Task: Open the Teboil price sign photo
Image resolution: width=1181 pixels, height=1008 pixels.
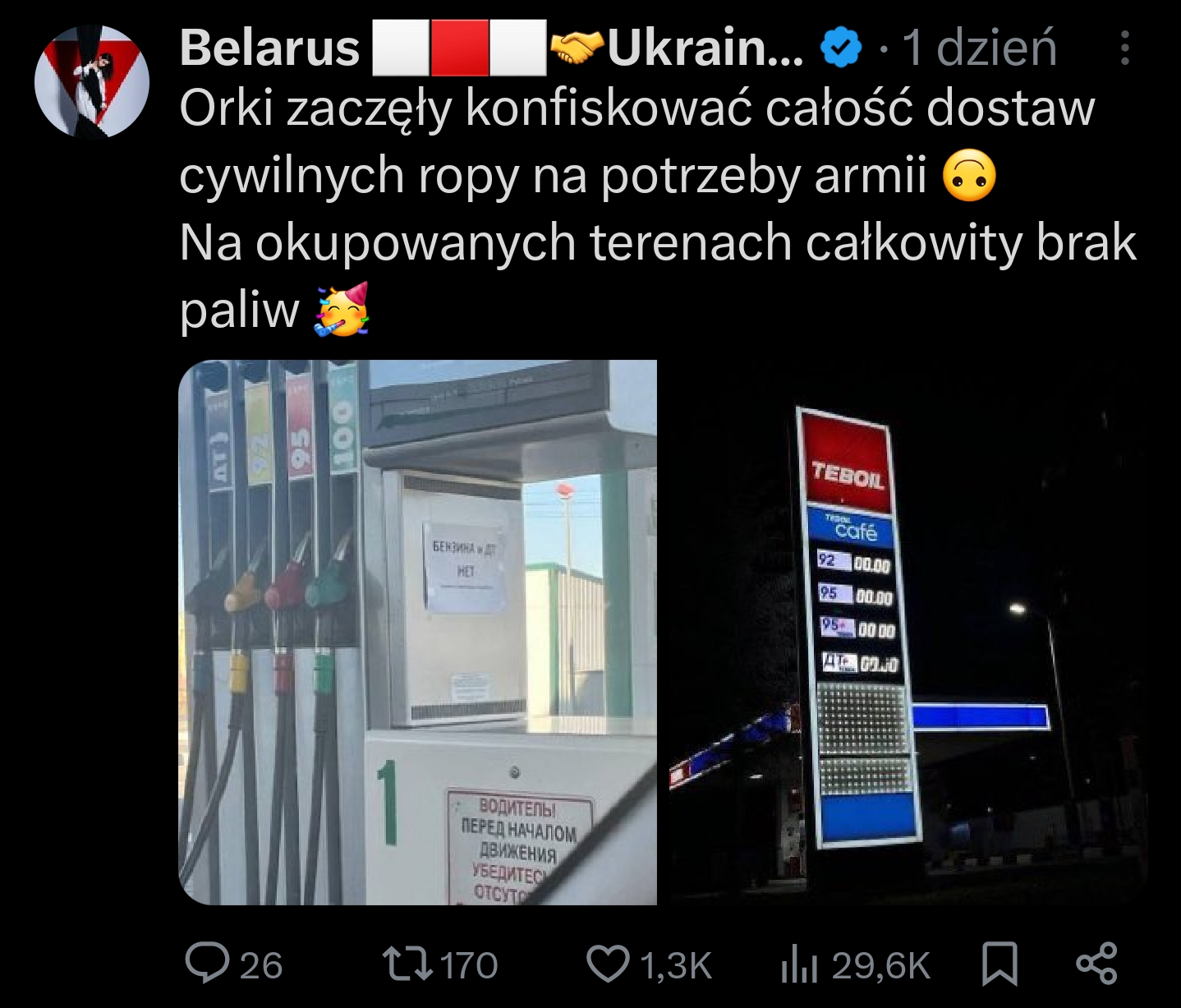Action: tap(907, 633)
